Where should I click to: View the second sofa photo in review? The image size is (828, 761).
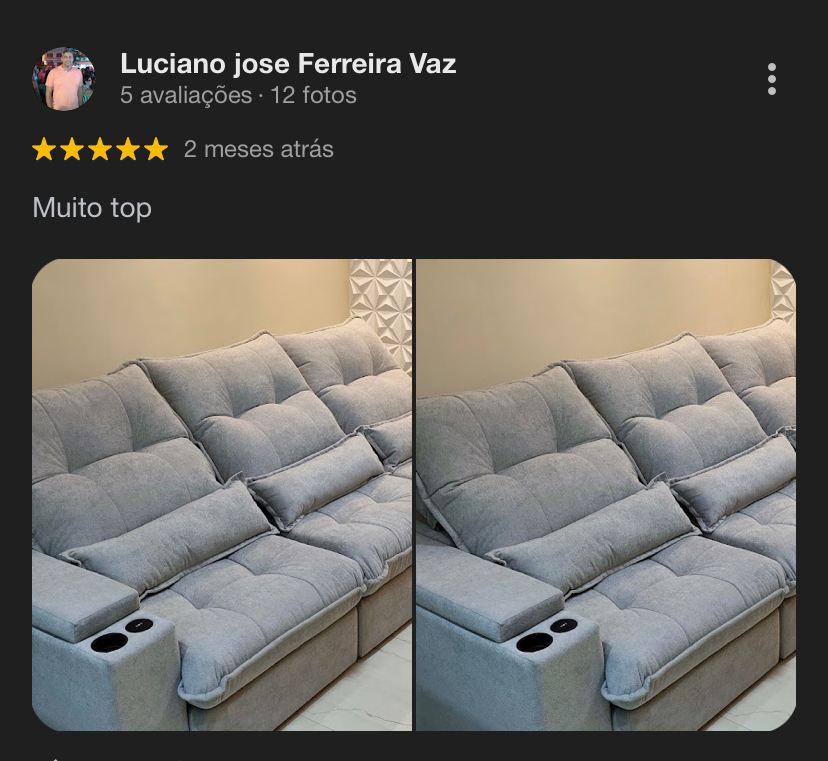tap(606, 495)
